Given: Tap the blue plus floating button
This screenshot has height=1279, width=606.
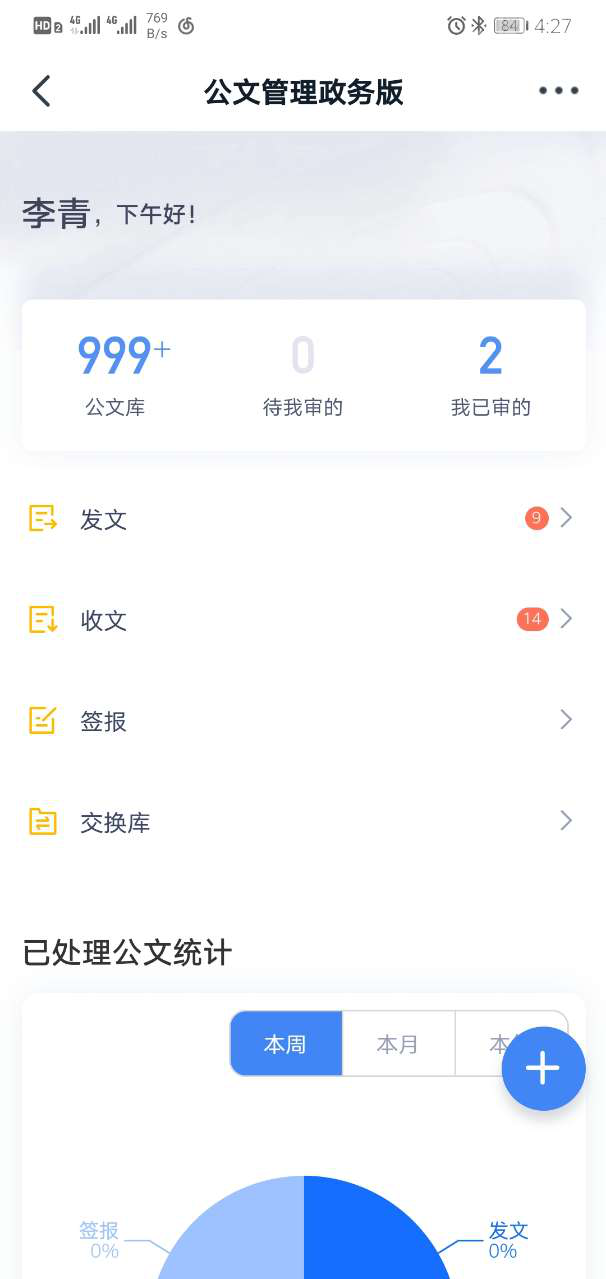Looking at the screenshot, I should [543, 1069].
